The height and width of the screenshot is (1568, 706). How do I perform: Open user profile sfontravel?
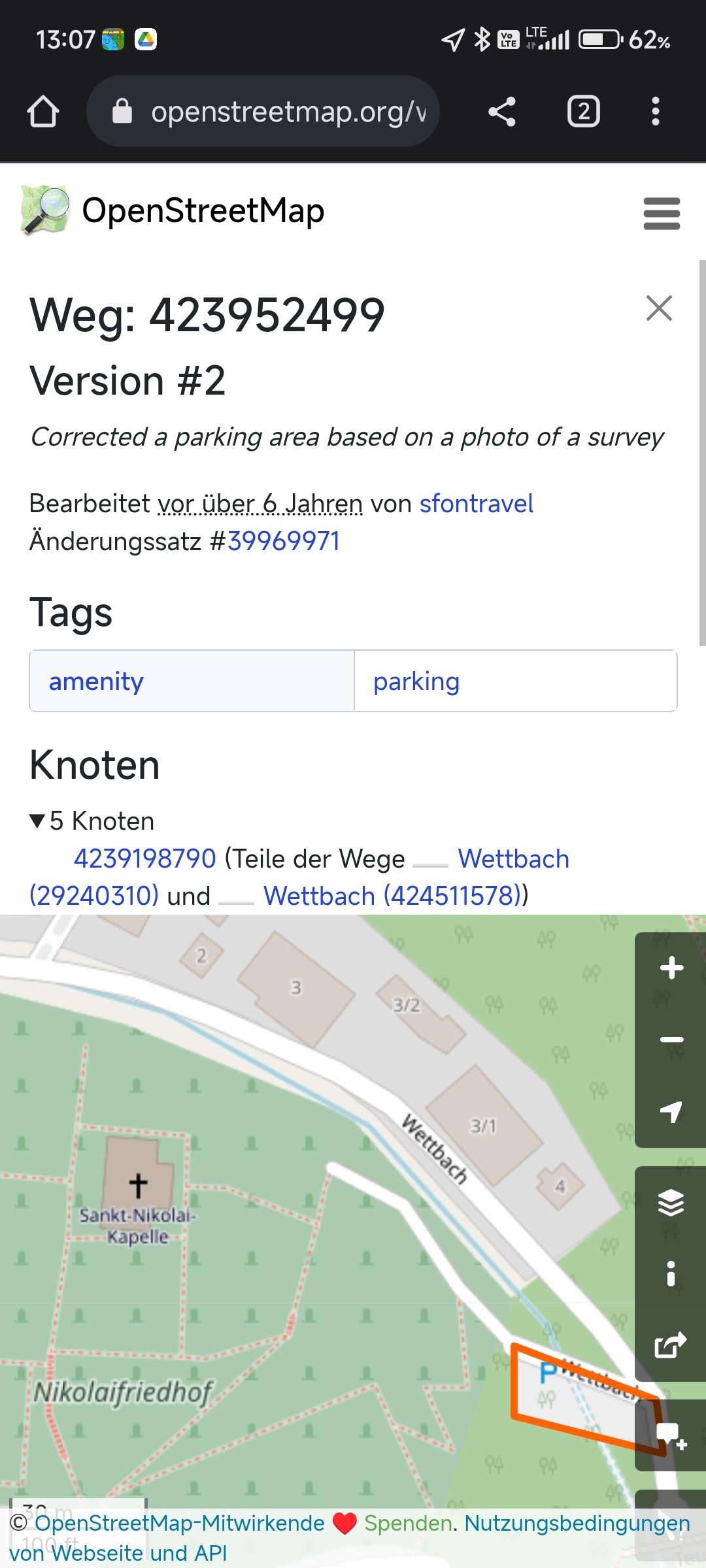click(x=476, y=504)
